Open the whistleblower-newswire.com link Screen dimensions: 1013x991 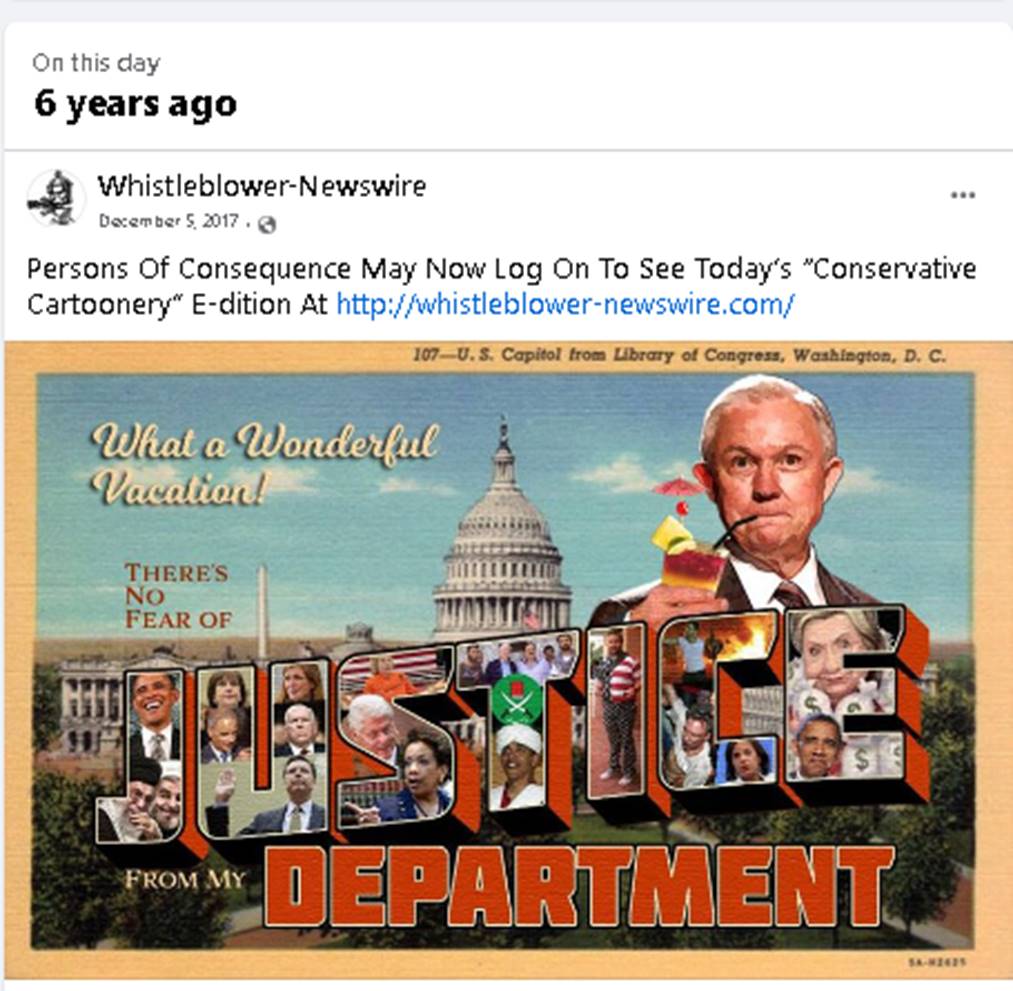(x=564, y=303)
